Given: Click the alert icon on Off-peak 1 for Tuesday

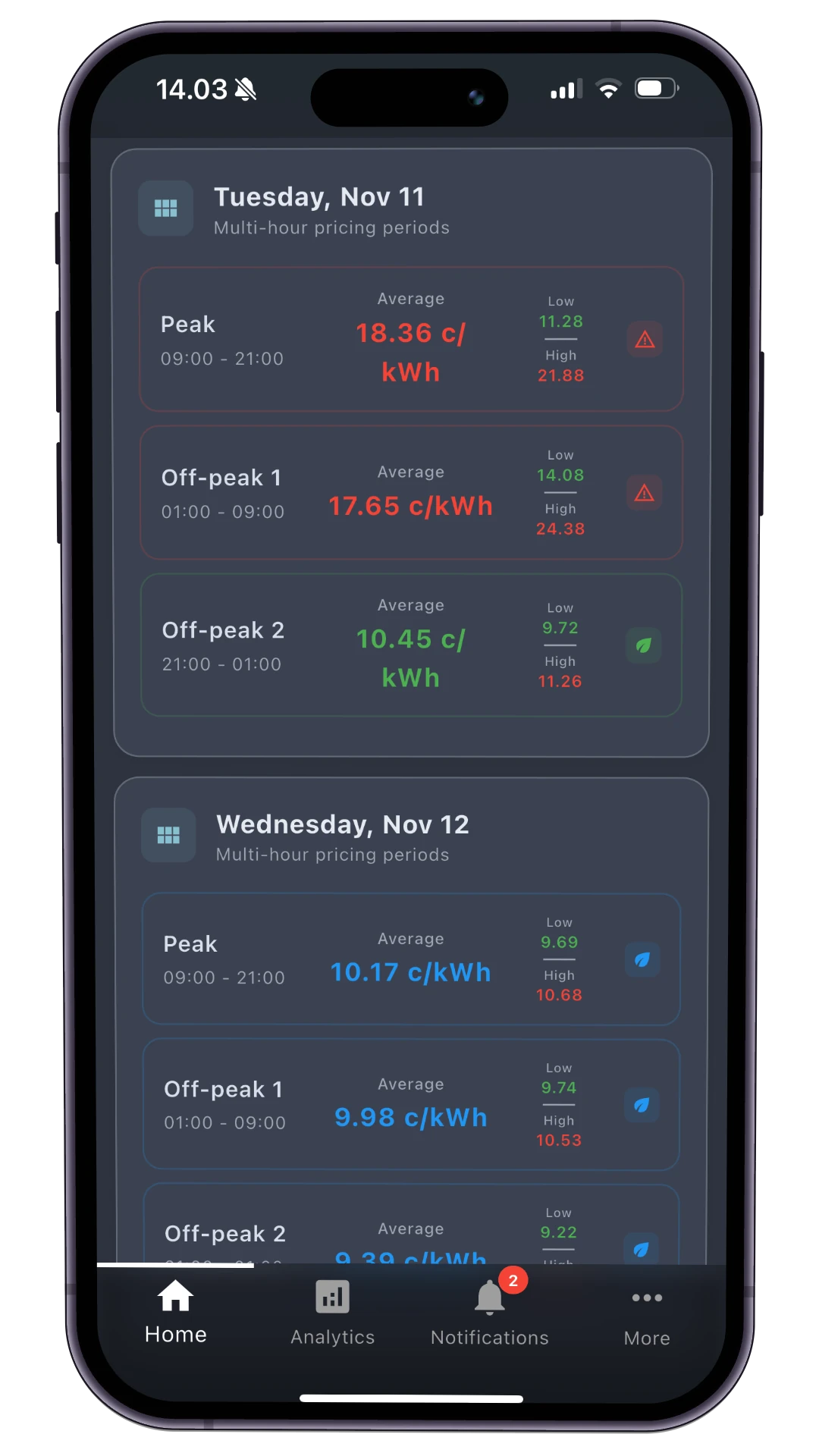Looking at the screenshot, I should tap(643, 493).
